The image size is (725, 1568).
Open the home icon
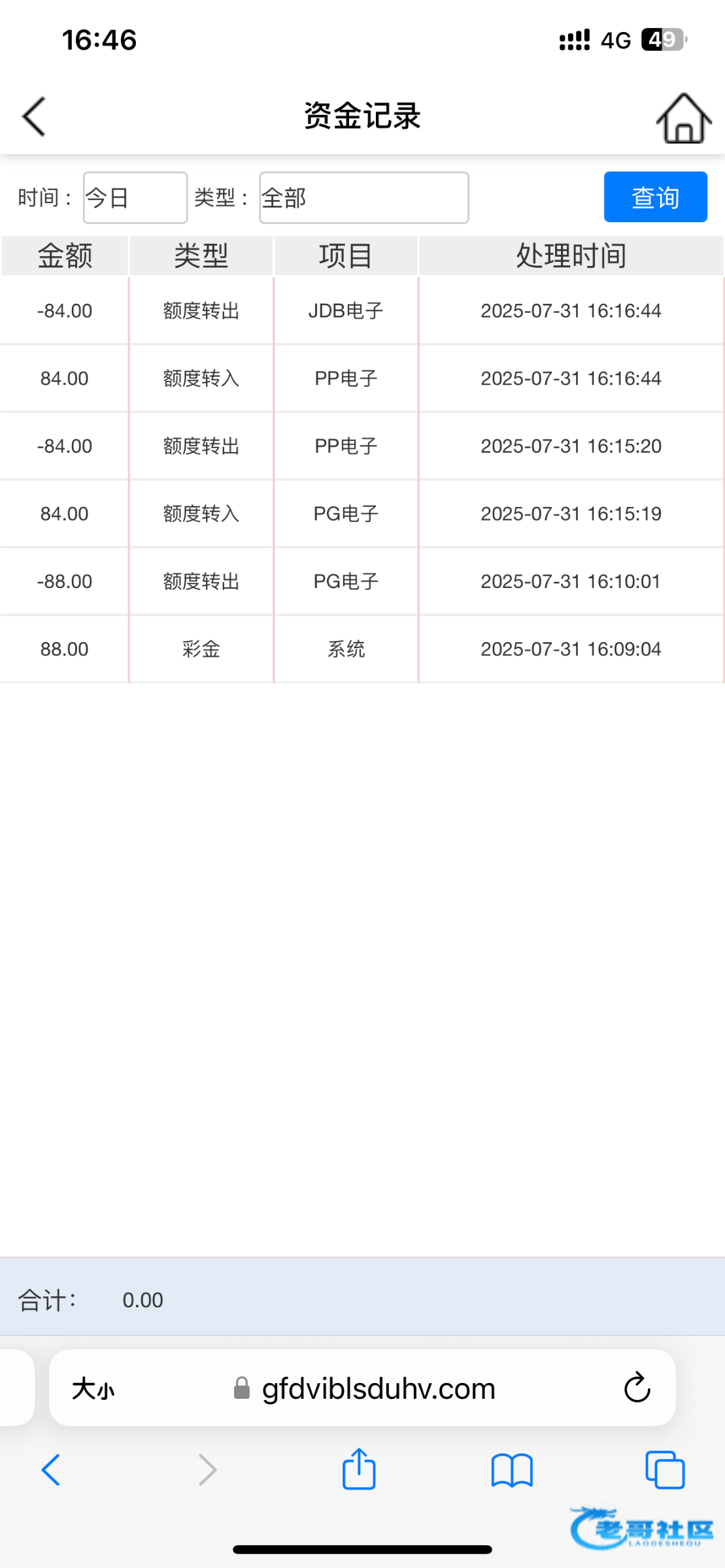683,118
